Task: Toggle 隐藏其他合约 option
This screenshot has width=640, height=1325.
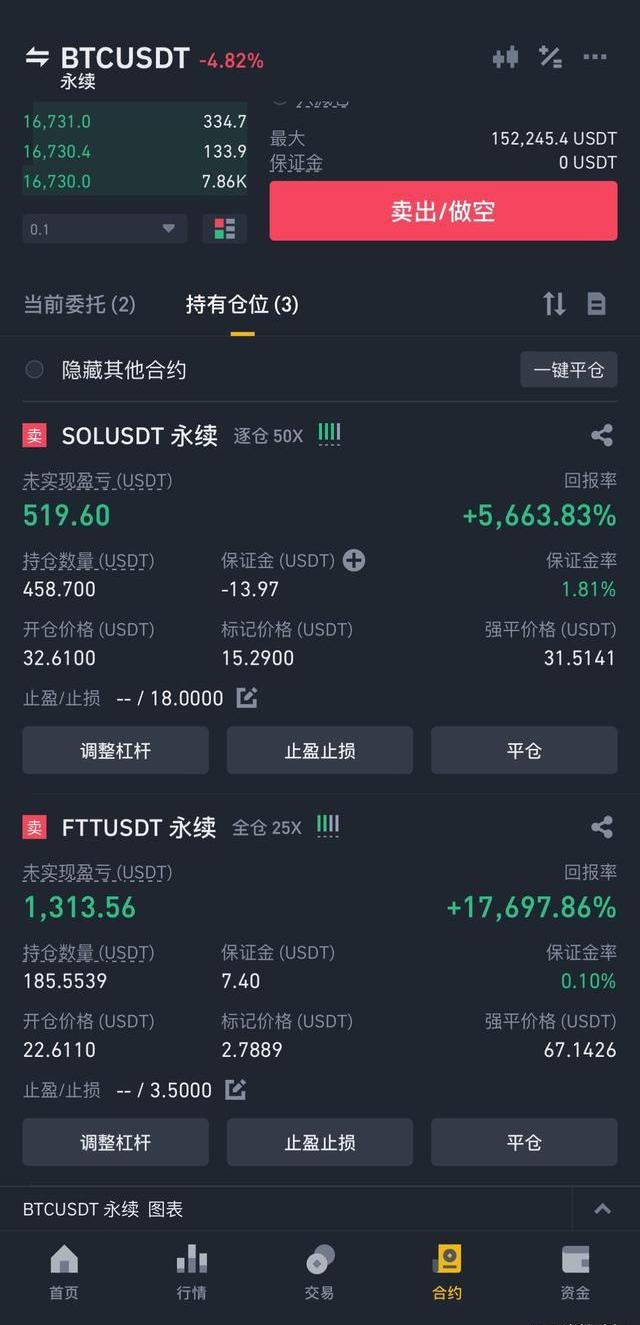Action: (35, 370)
